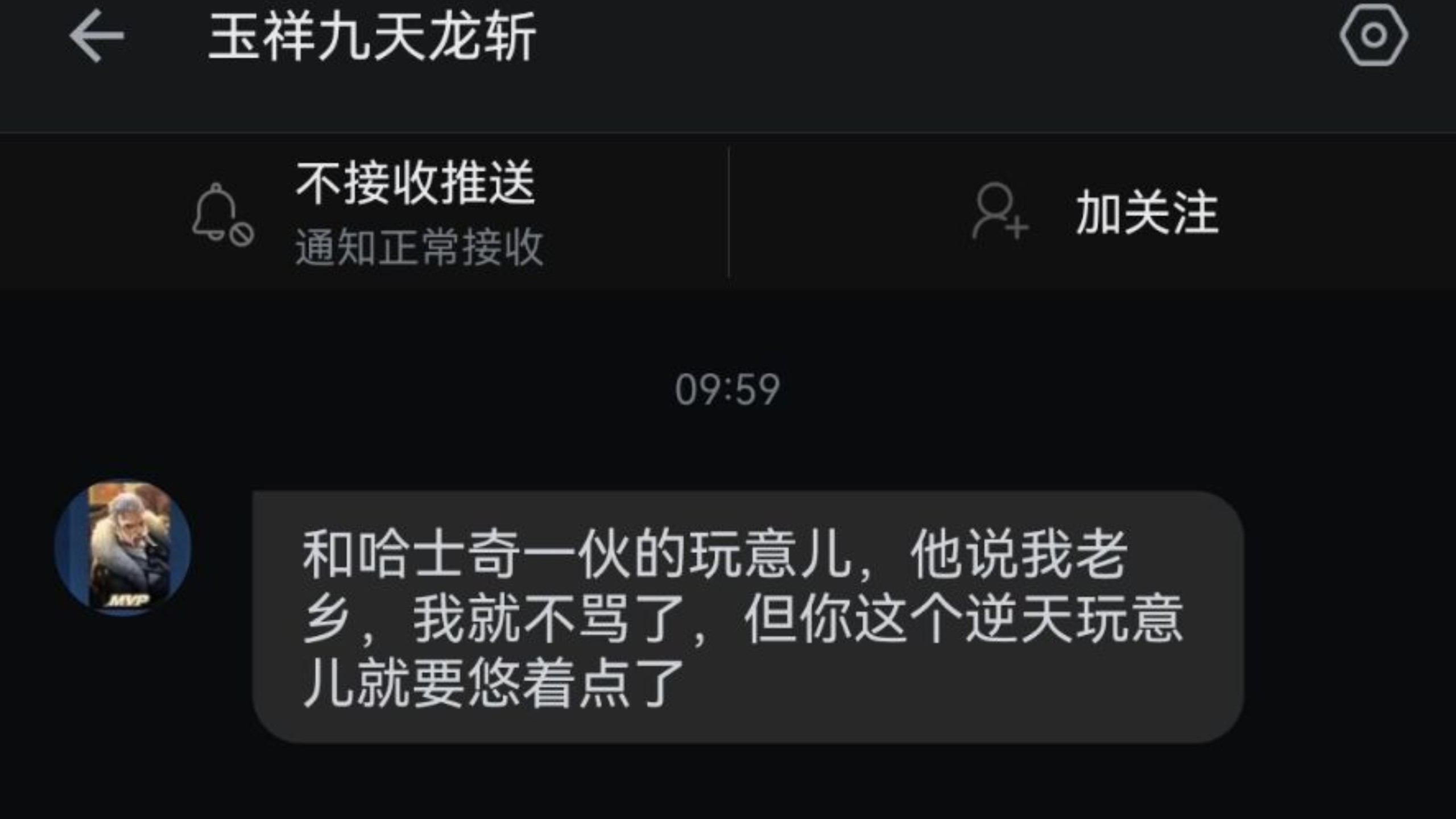
Task: Go back using the arrow icon
Action: tap(97, 36)
